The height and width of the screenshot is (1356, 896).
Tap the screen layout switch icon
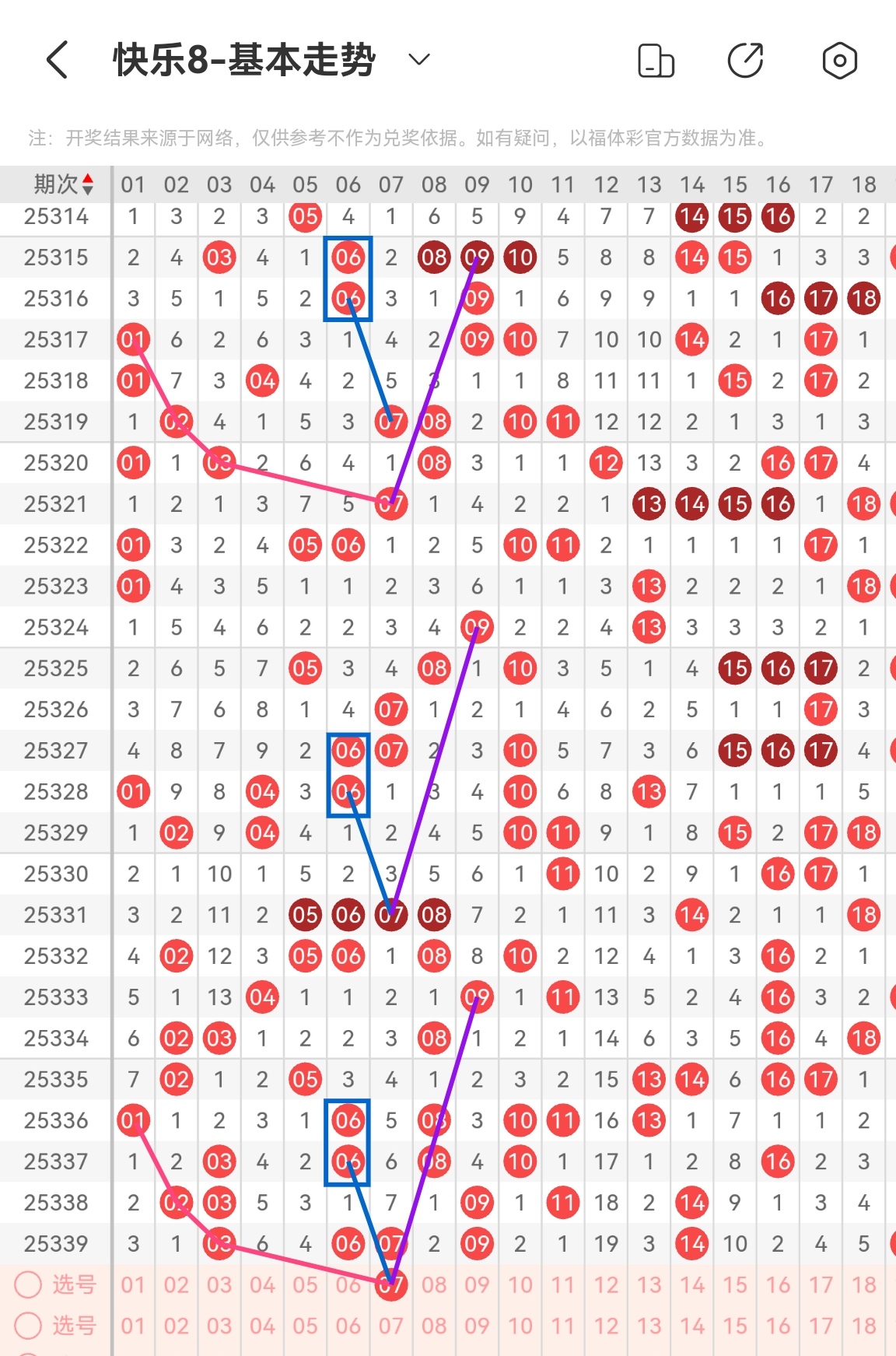pyautogui.click(x=656, y=61)
